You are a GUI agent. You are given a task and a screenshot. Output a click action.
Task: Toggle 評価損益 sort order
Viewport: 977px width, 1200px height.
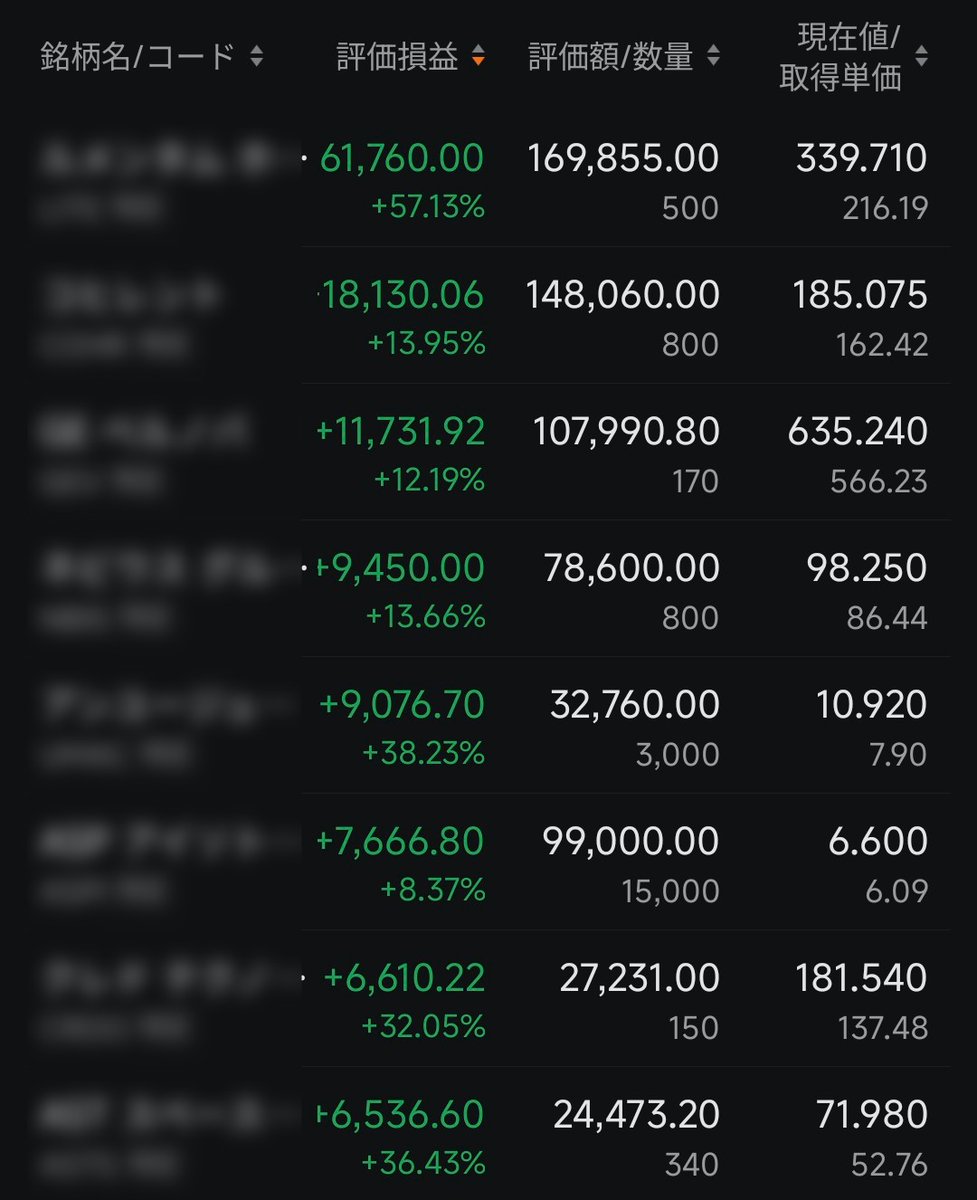[410, 57]
